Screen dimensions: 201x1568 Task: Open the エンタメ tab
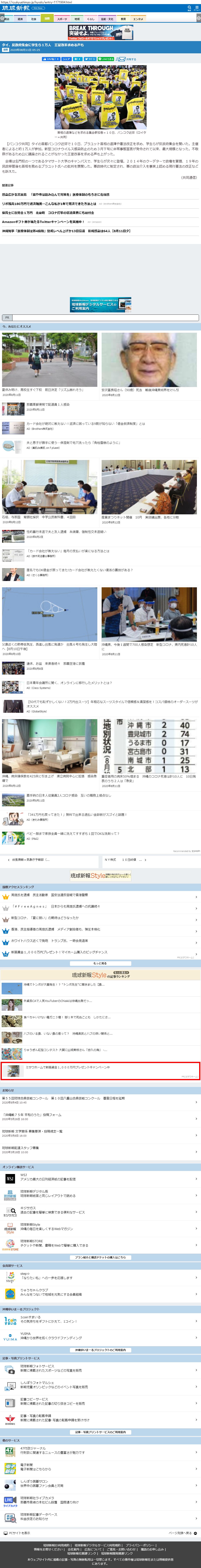click(138, 19)
